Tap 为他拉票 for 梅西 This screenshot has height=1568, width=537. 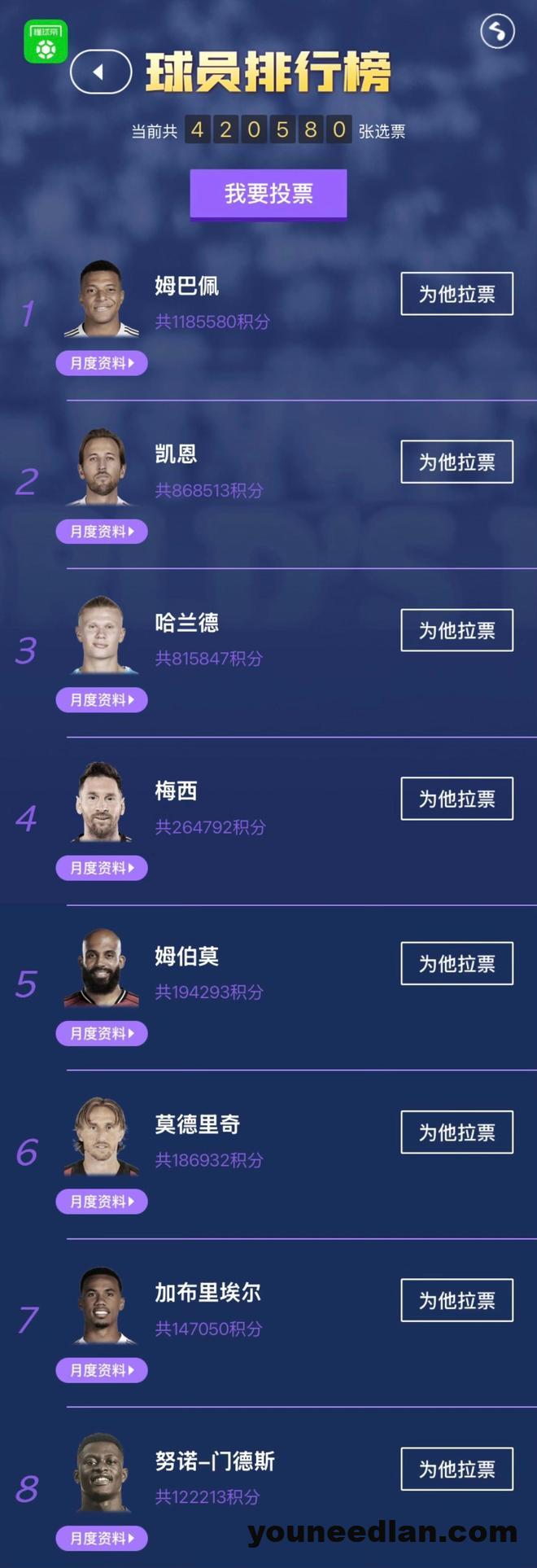click(x=456, y=799)
